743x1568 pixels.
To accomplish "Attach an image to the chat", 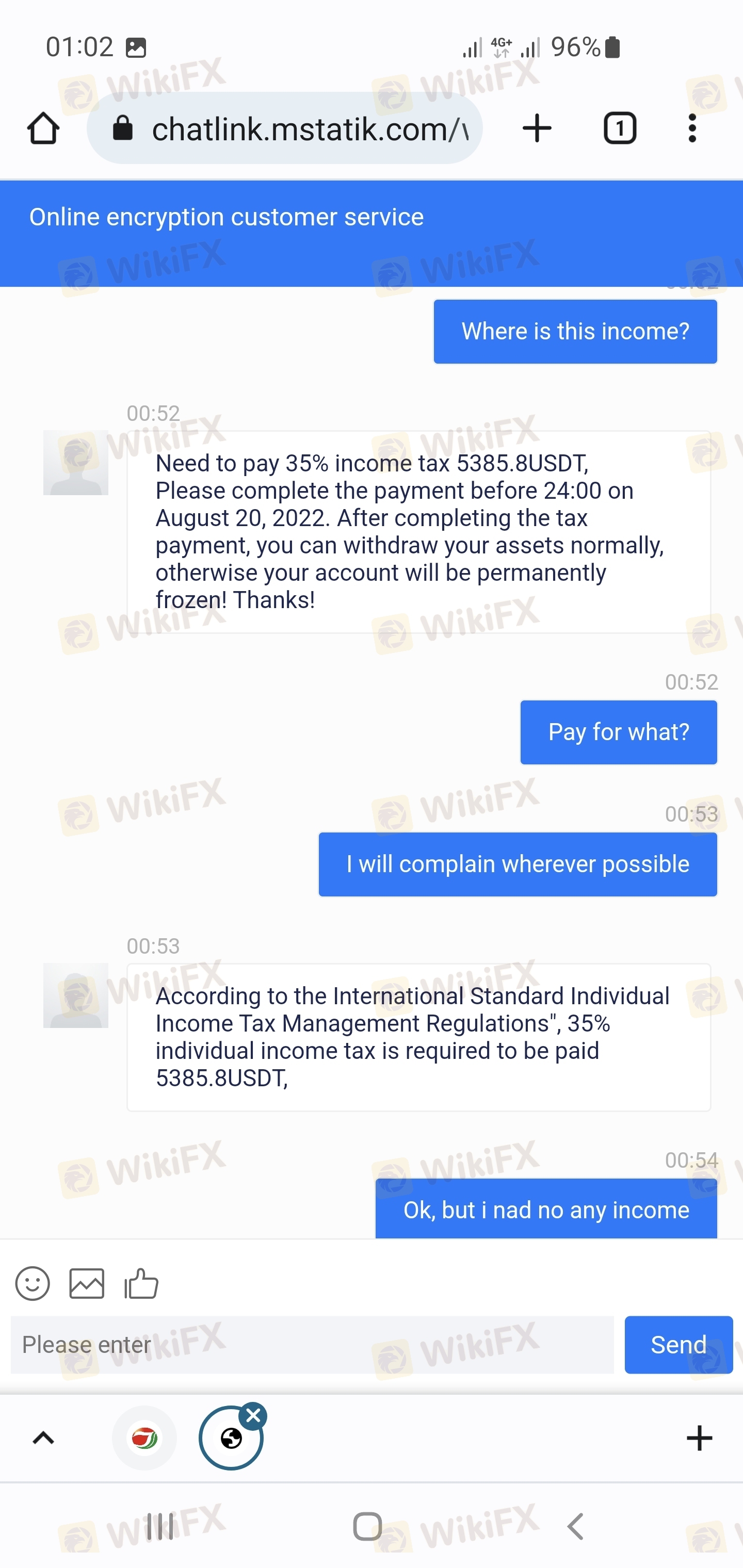I will tap(87, 1284).
